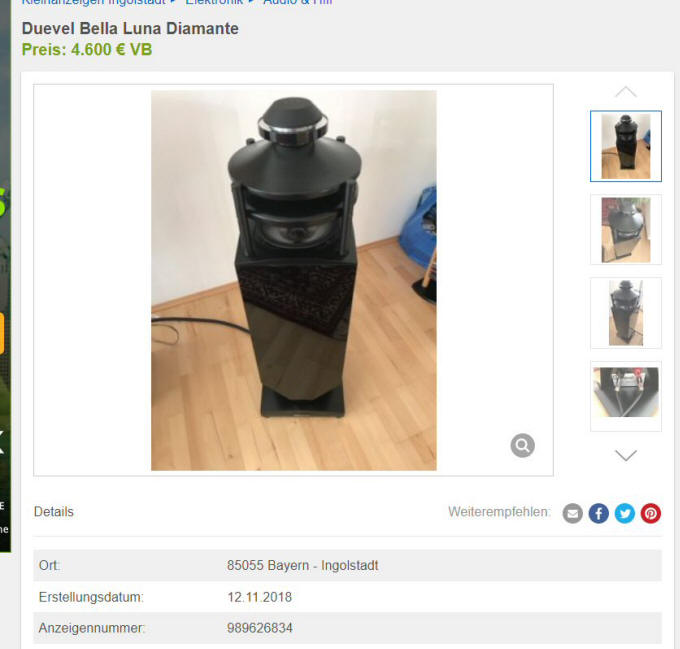Screen dimensions: 680x649
Task: Show previous thumbnails with up chevron
Action: tap(625, 92)
